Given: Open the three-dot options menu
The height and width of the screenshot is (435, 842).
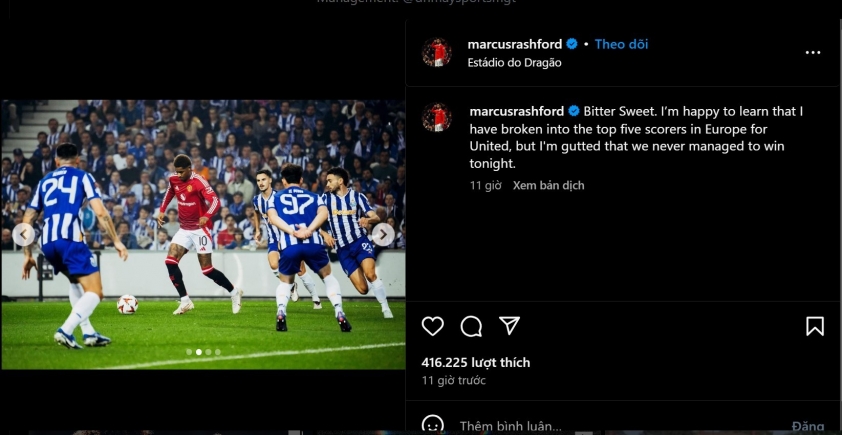Looking at the screenshot, I should [813, 53].
